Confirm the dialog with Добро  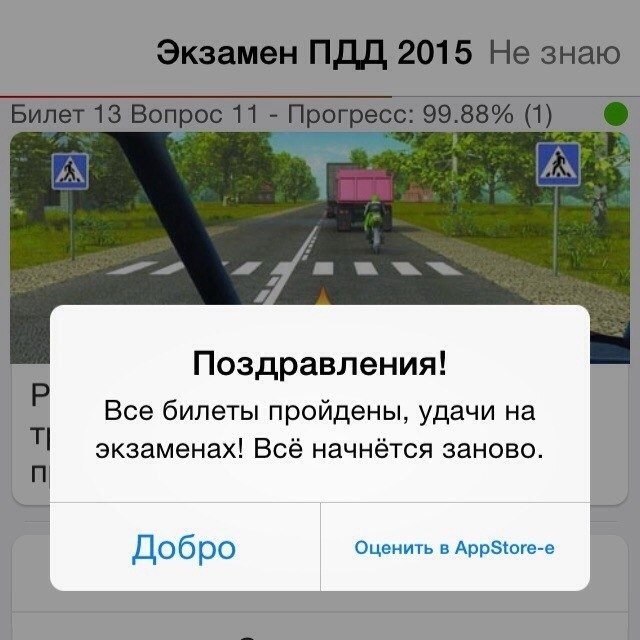pyautogui.click(x=184, y=547)
